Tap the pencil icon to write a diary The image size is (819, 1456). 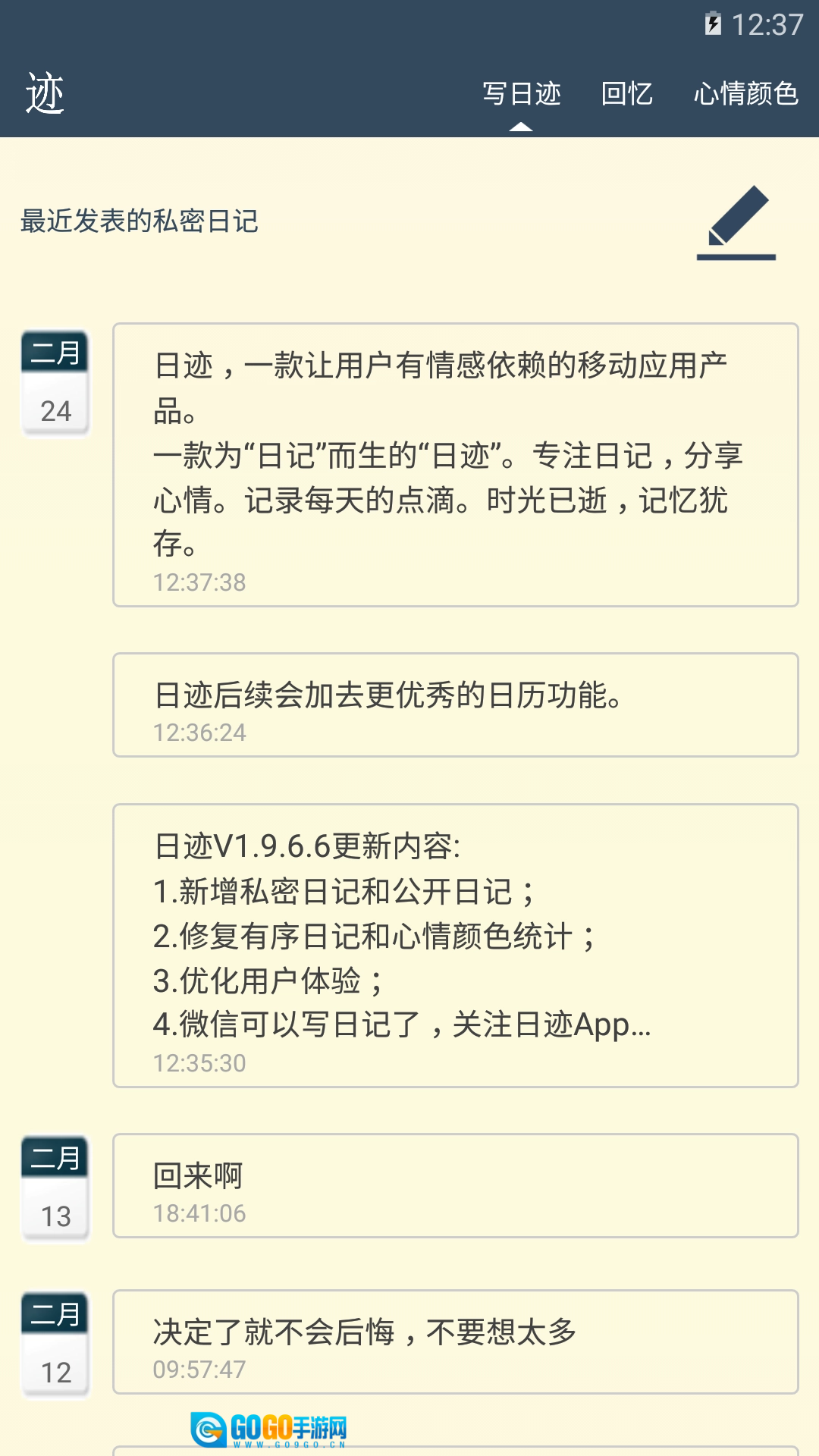coord(736,223)
